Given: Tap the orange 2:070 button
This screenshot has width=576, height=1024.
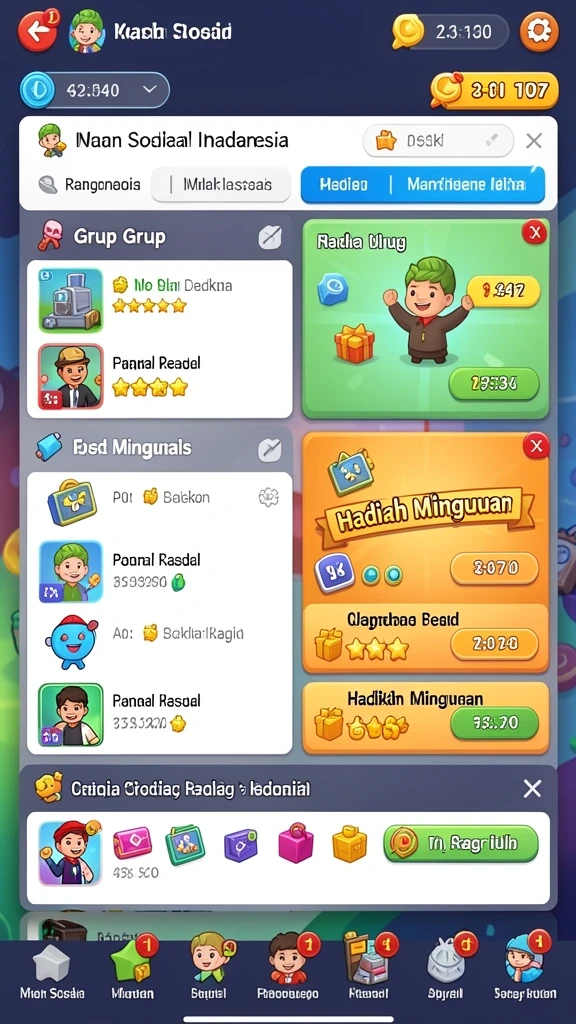Looking at the screenshot, I should (494, 568).
